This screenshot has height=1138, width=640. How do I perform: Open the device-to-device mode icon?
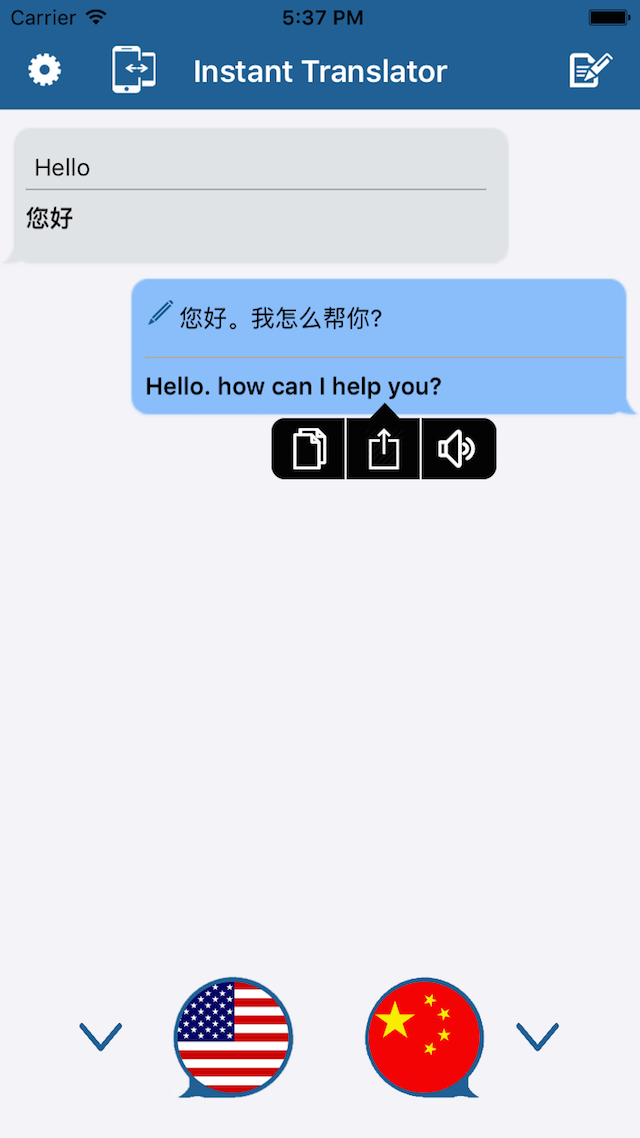tap(133, 70)
